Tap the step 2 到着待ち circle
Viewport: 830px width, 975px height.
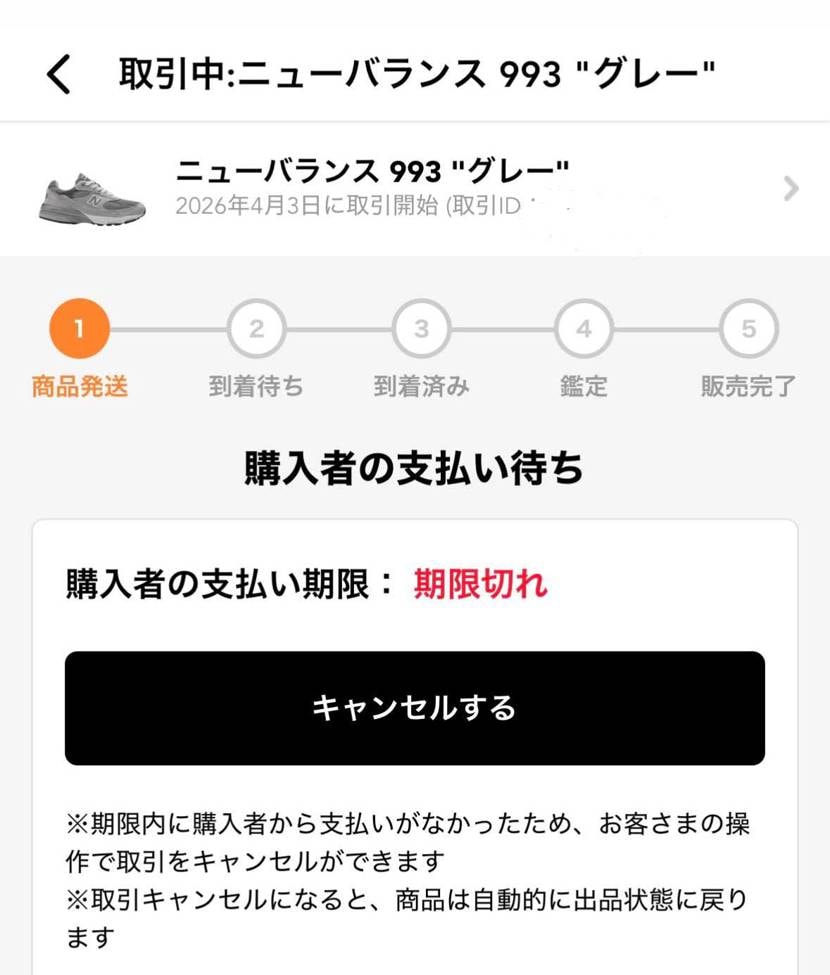tap(256, 330)
